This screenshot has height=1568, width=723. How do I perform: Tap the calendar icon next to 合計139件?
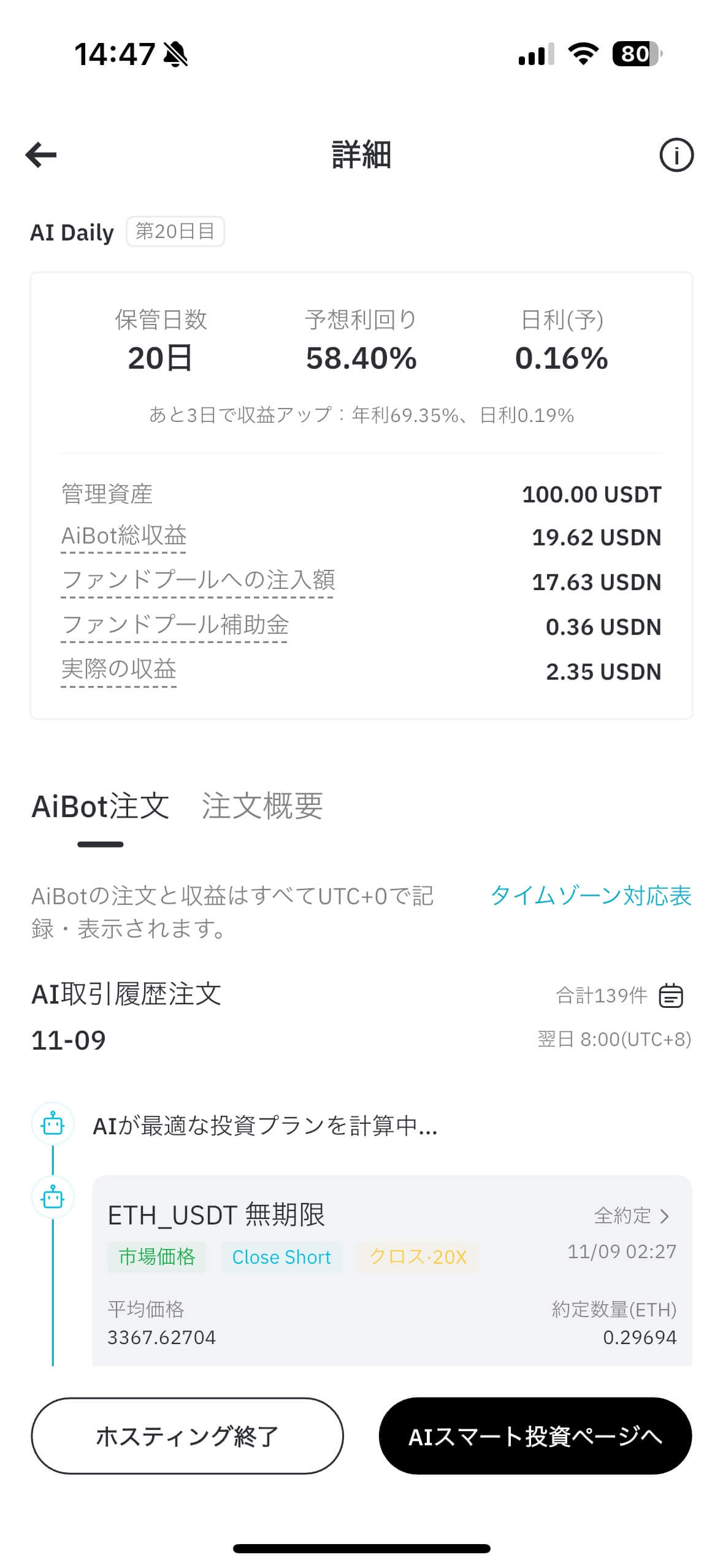[671, 994]
